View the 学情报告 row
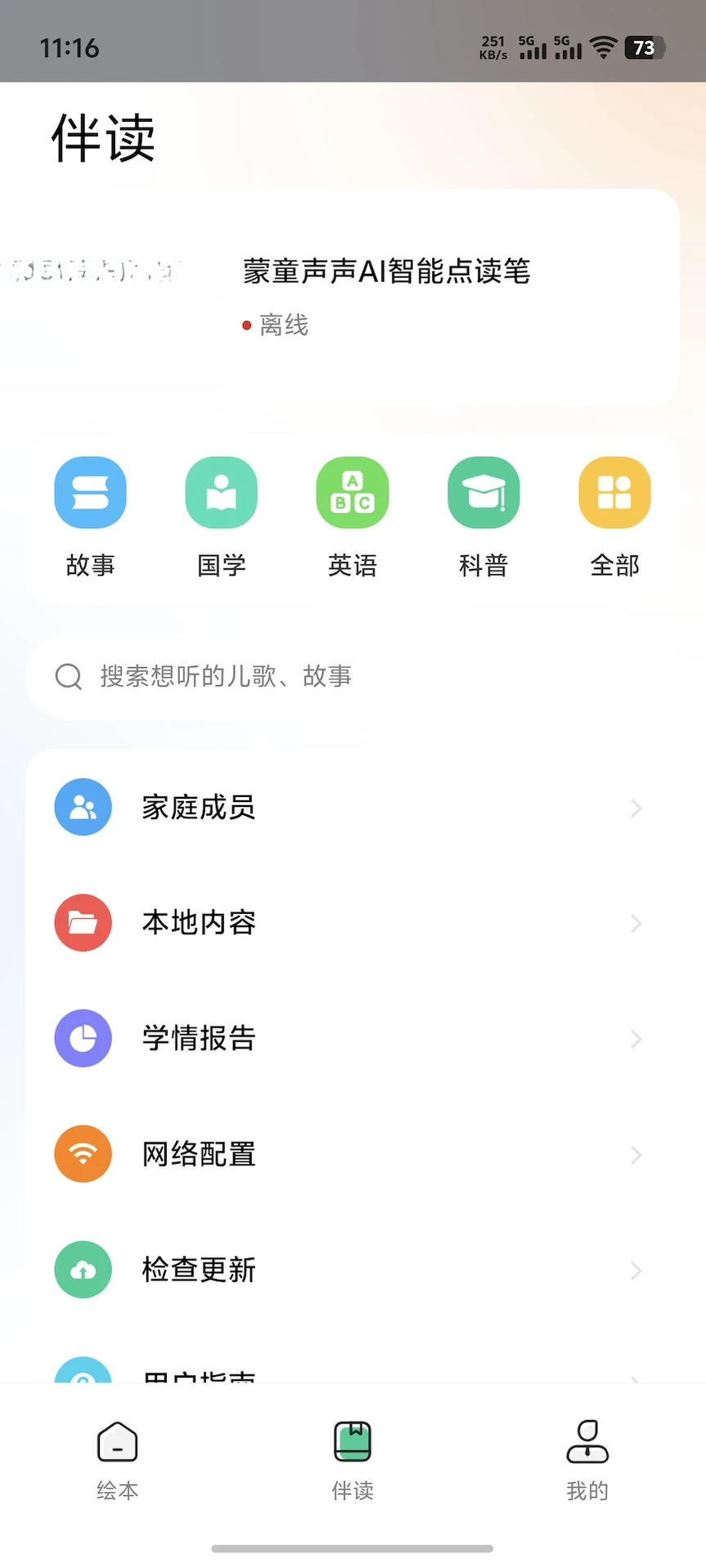 353,1038
